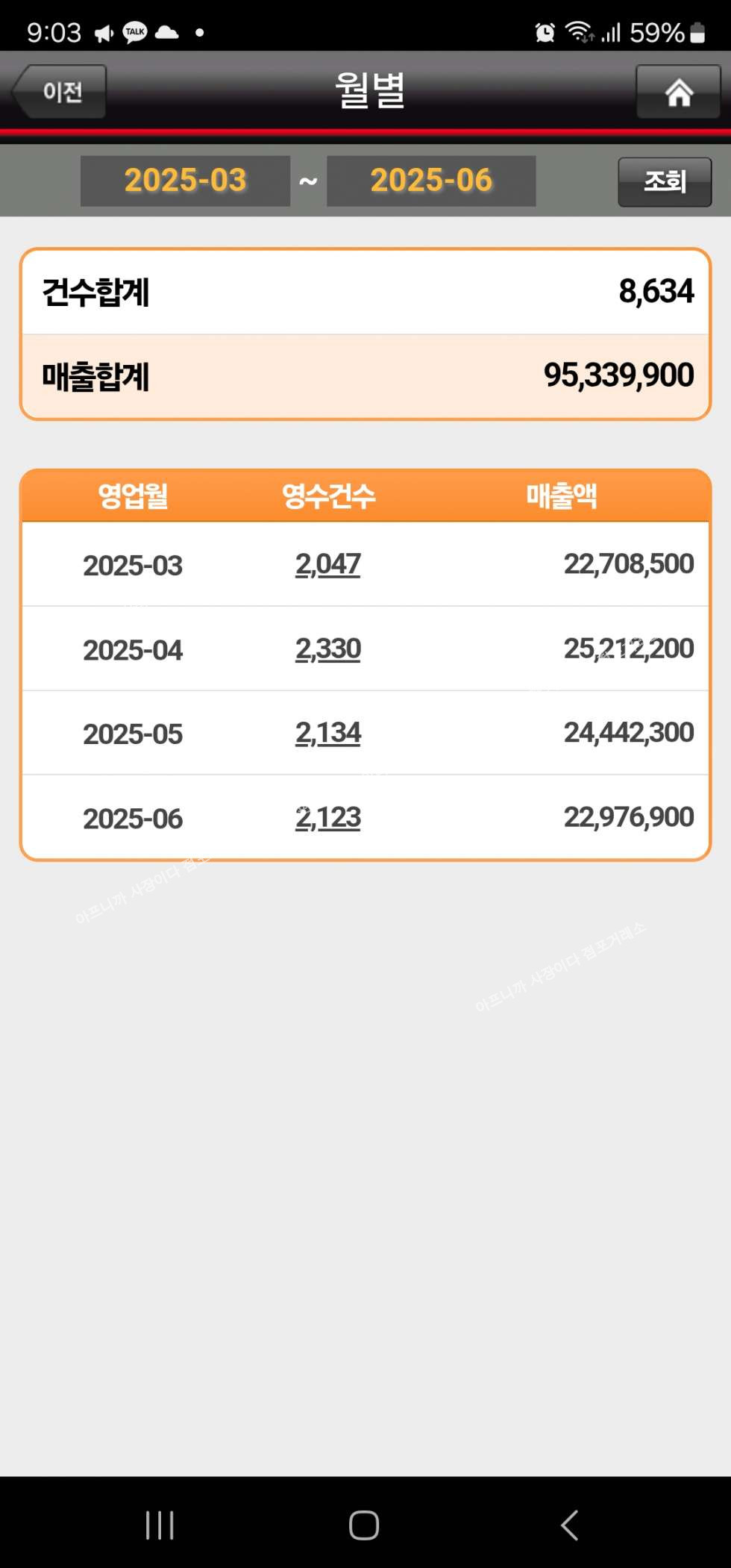Open receipt count 2,330 for 2025-04

coord(327,649)
